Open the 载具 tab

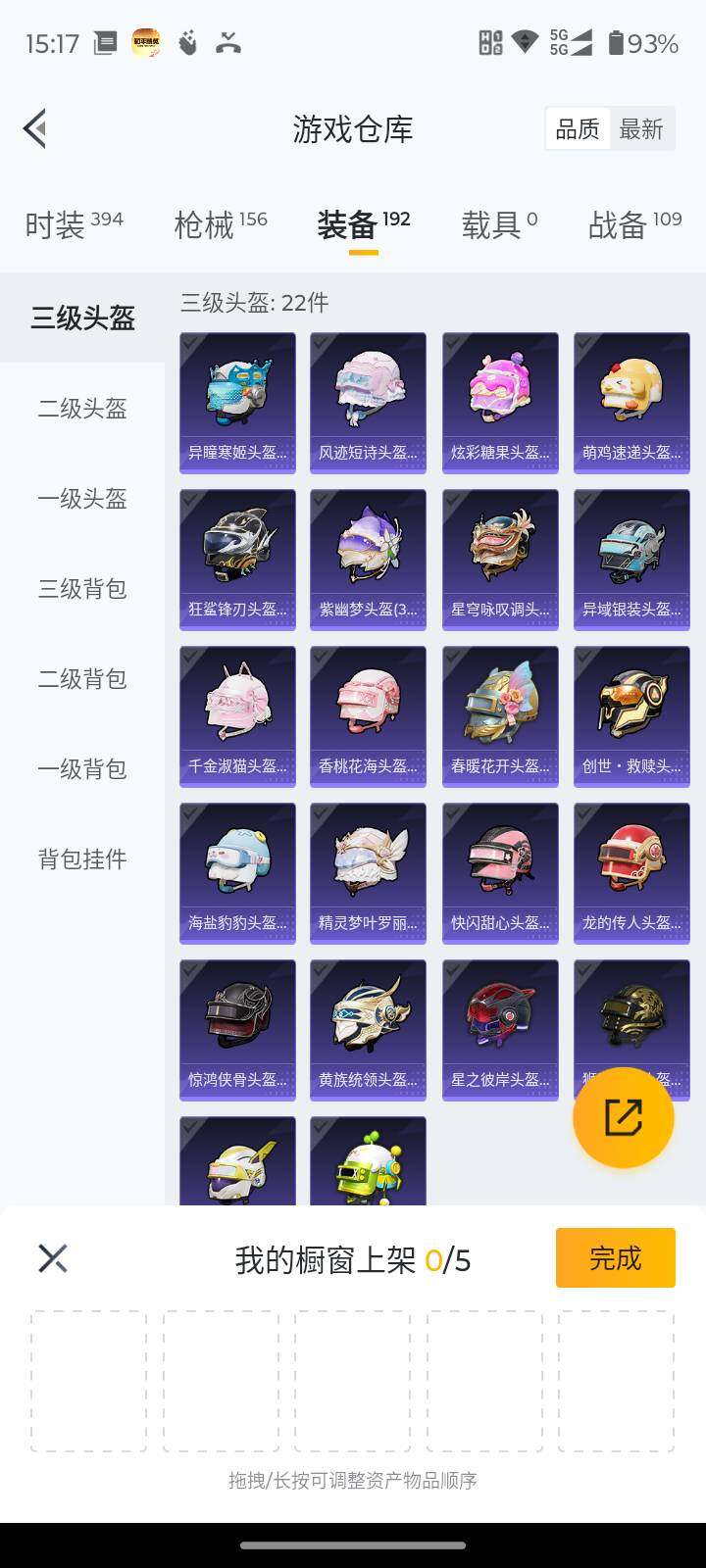pos(499,224)
